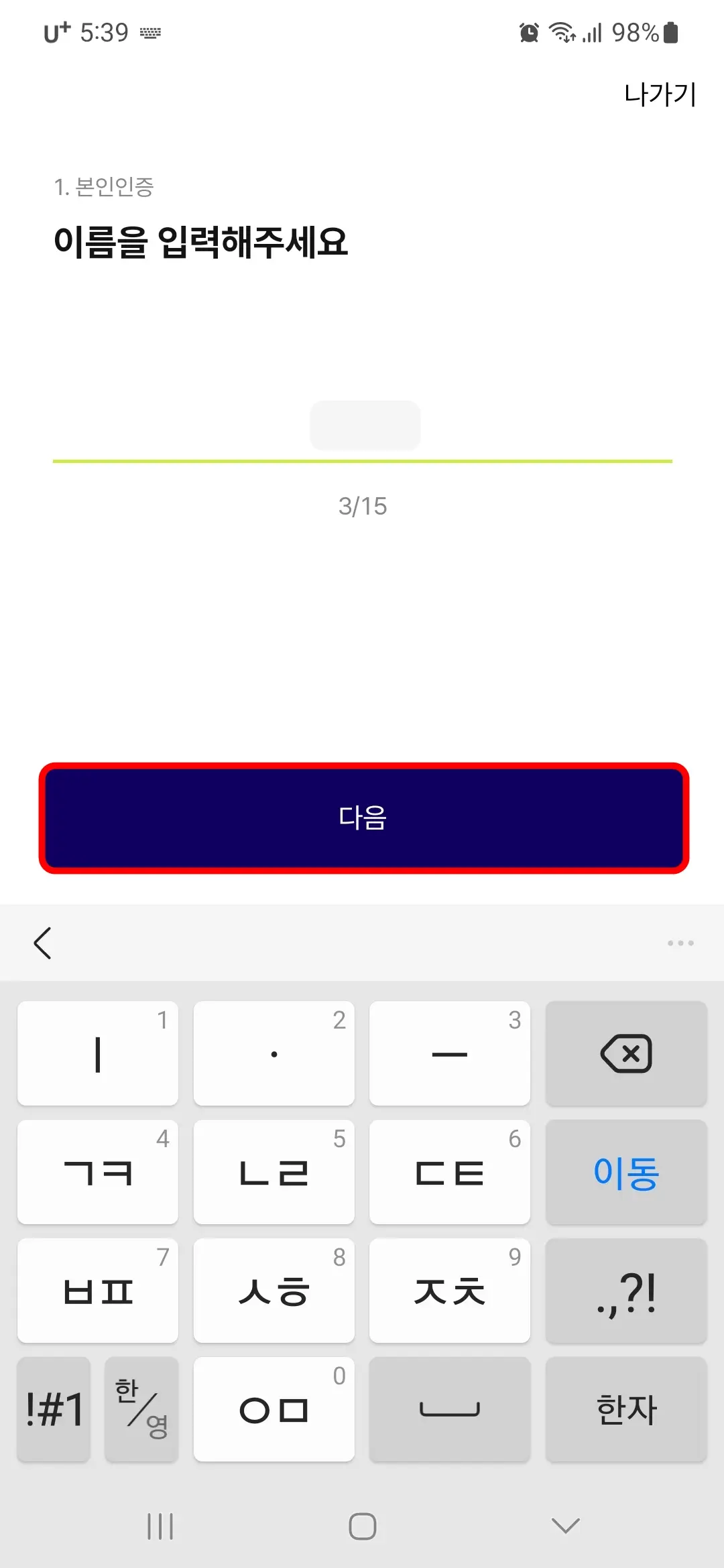Tap the 한자 (Hanja) conversion key

click(626, 1409)
